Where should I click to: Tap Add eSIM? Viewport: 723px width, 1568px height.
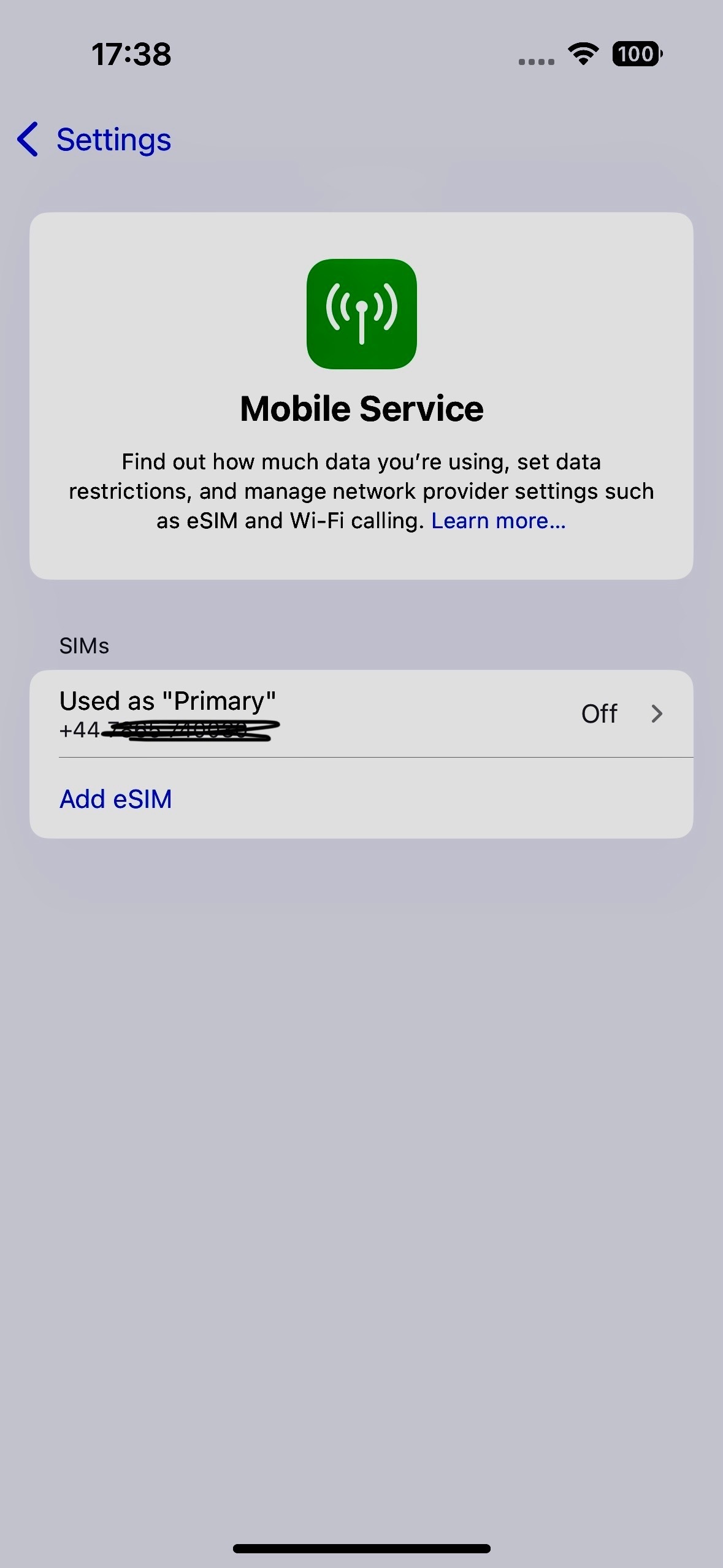(x=116, y=799)
